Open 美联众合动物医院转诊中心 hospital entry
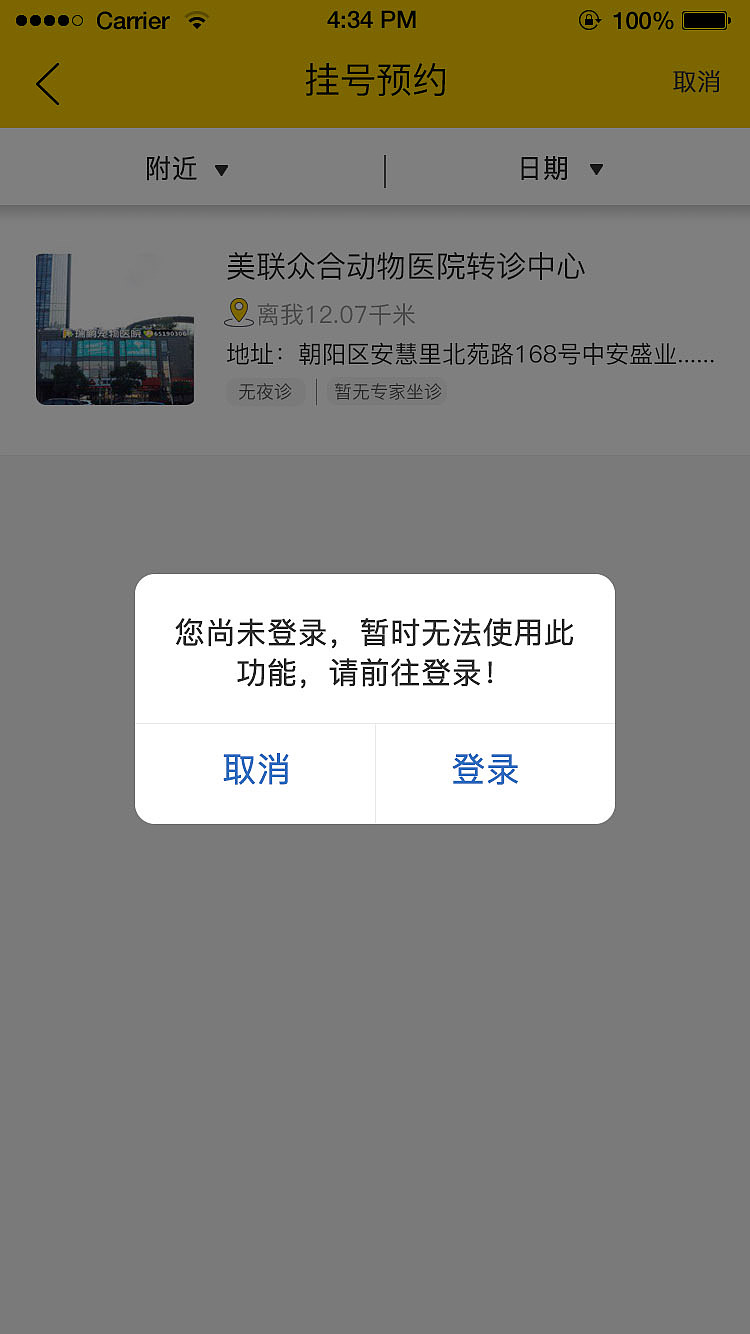Image resolution: width=750 pixels, height=1334 pixels. [x=405, y=267]
